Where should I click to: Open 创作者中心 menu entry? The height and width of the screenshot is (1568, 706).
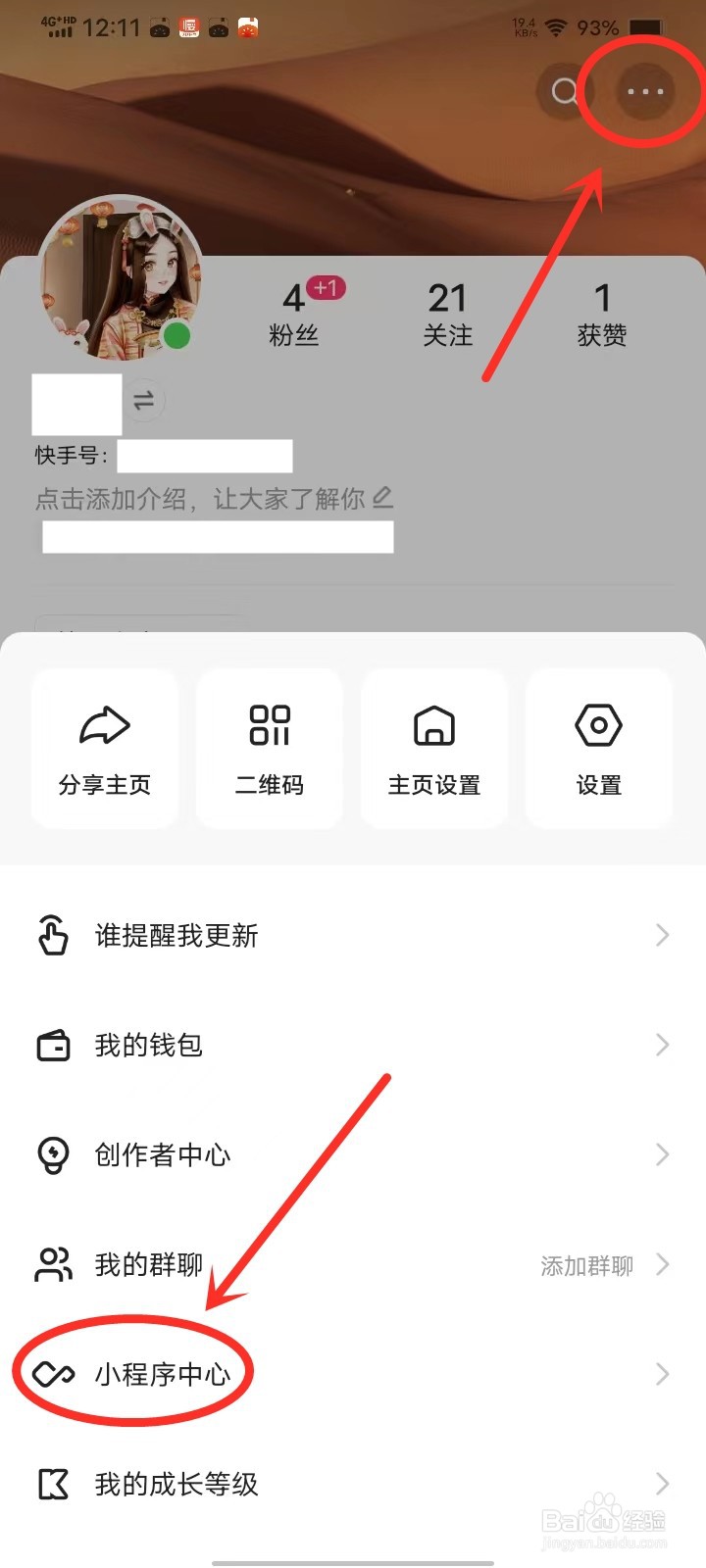click(163, 1154)
